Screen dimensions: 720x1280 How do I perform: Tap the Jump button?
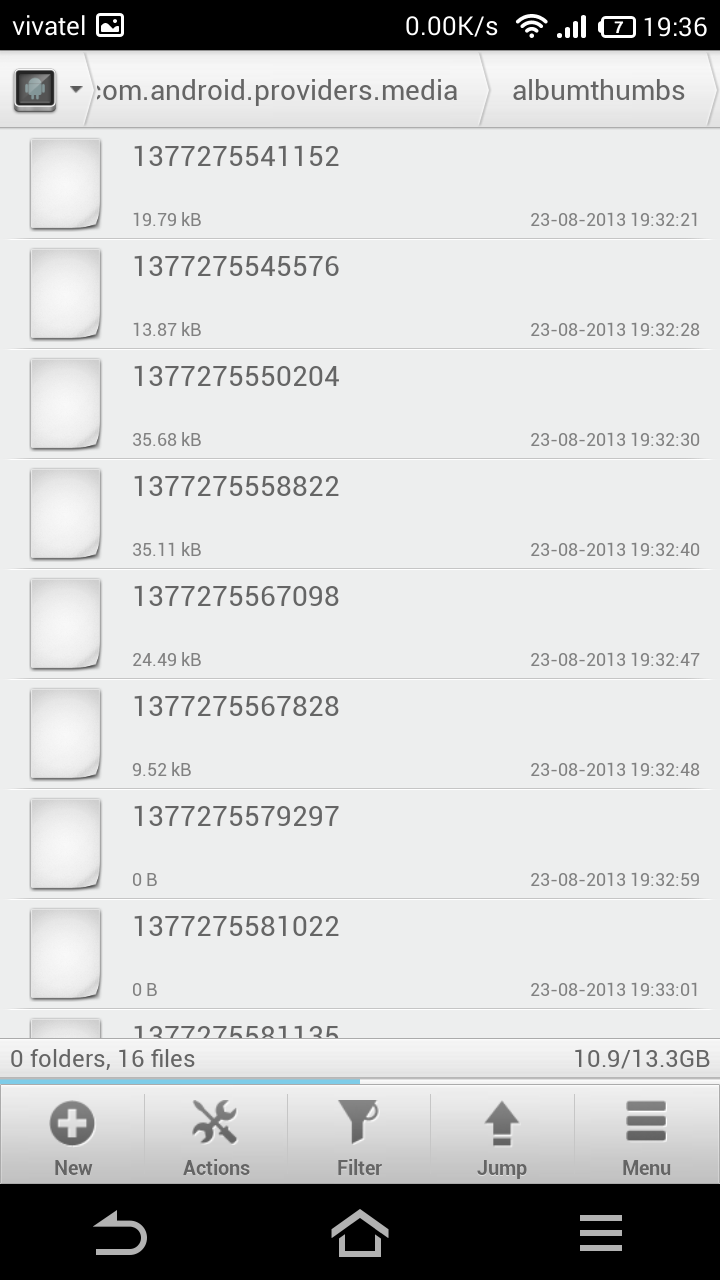502,1138
